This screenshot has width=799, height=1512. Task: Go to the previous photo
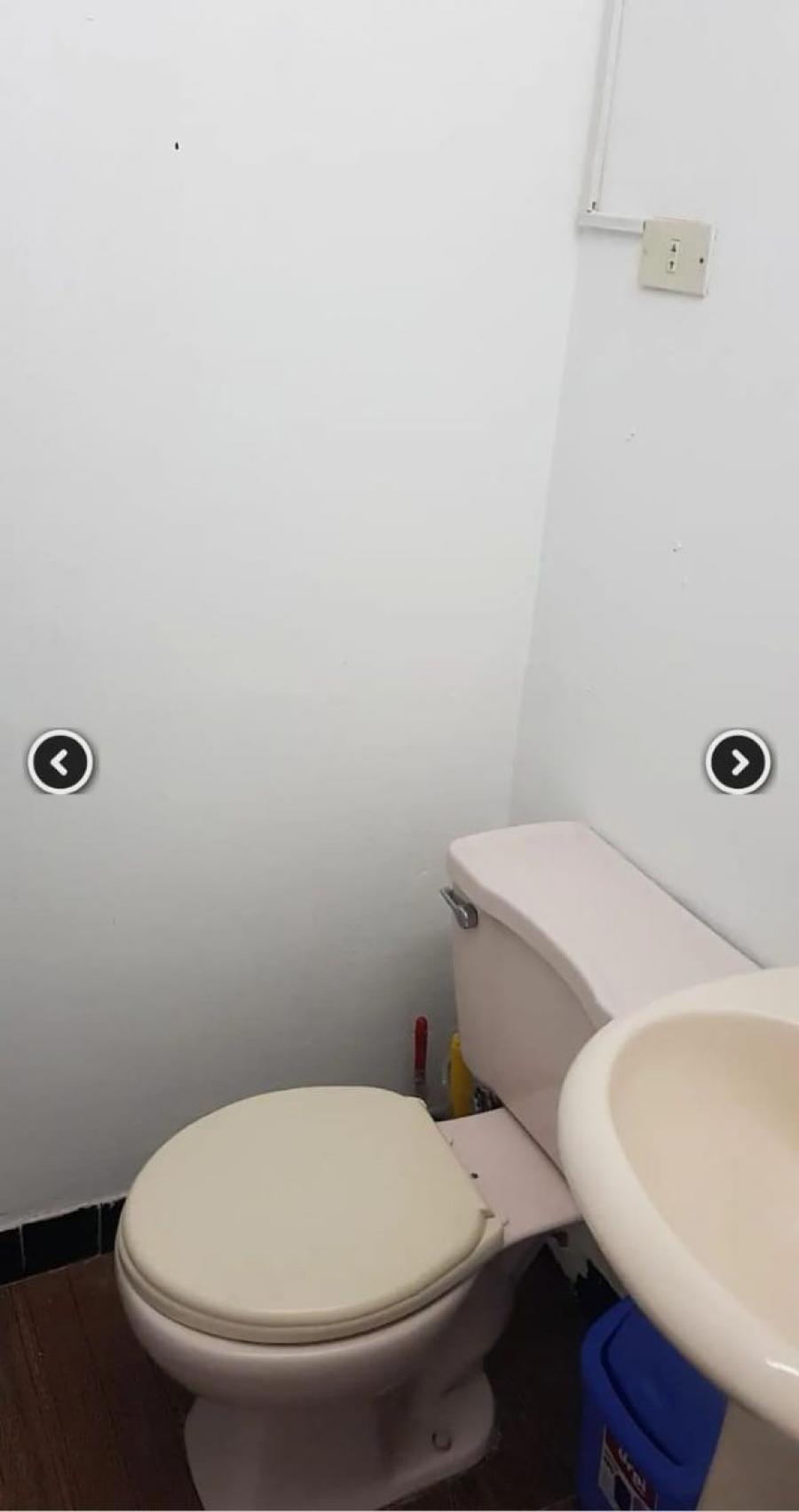point(59,762)
